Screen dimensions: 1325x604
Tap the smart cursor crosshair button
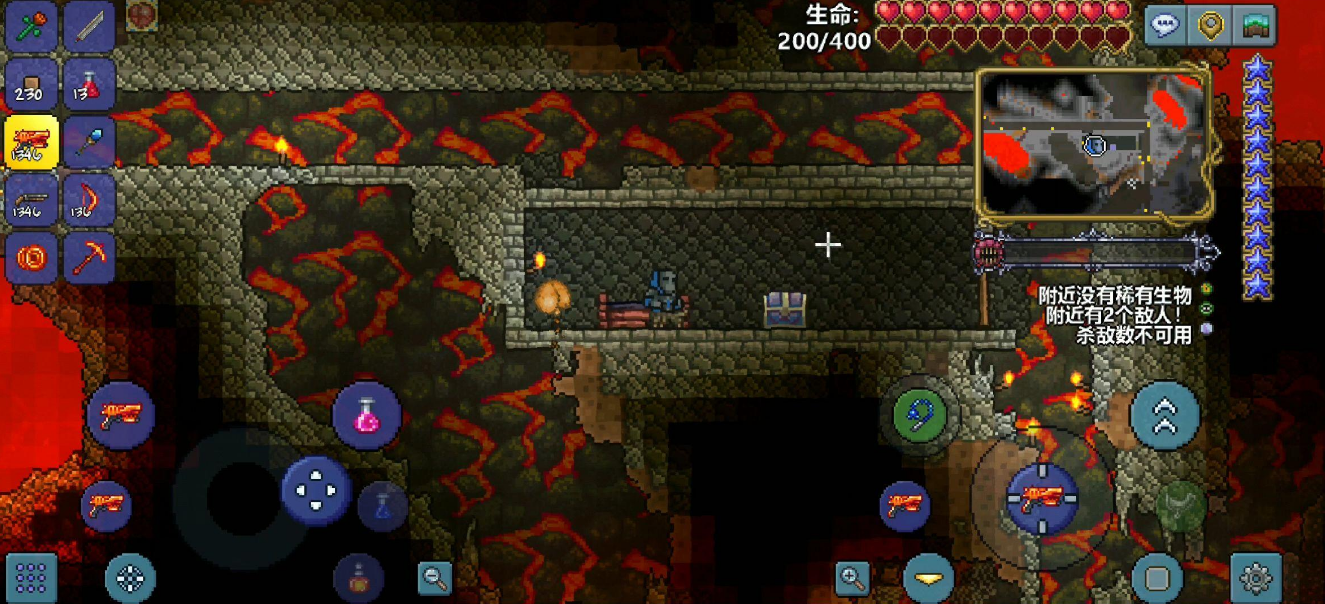131,577
